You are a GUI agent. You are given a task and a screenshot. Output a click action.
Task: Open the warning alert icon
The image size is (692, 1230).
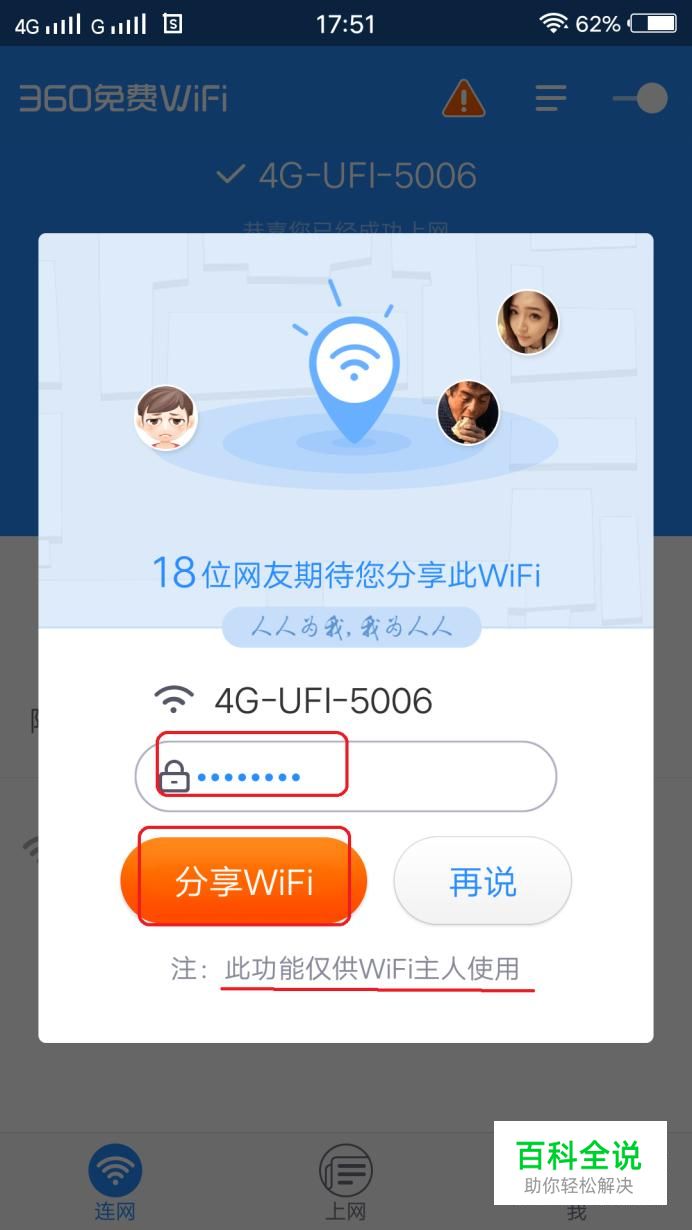click(x=463, y=98)
